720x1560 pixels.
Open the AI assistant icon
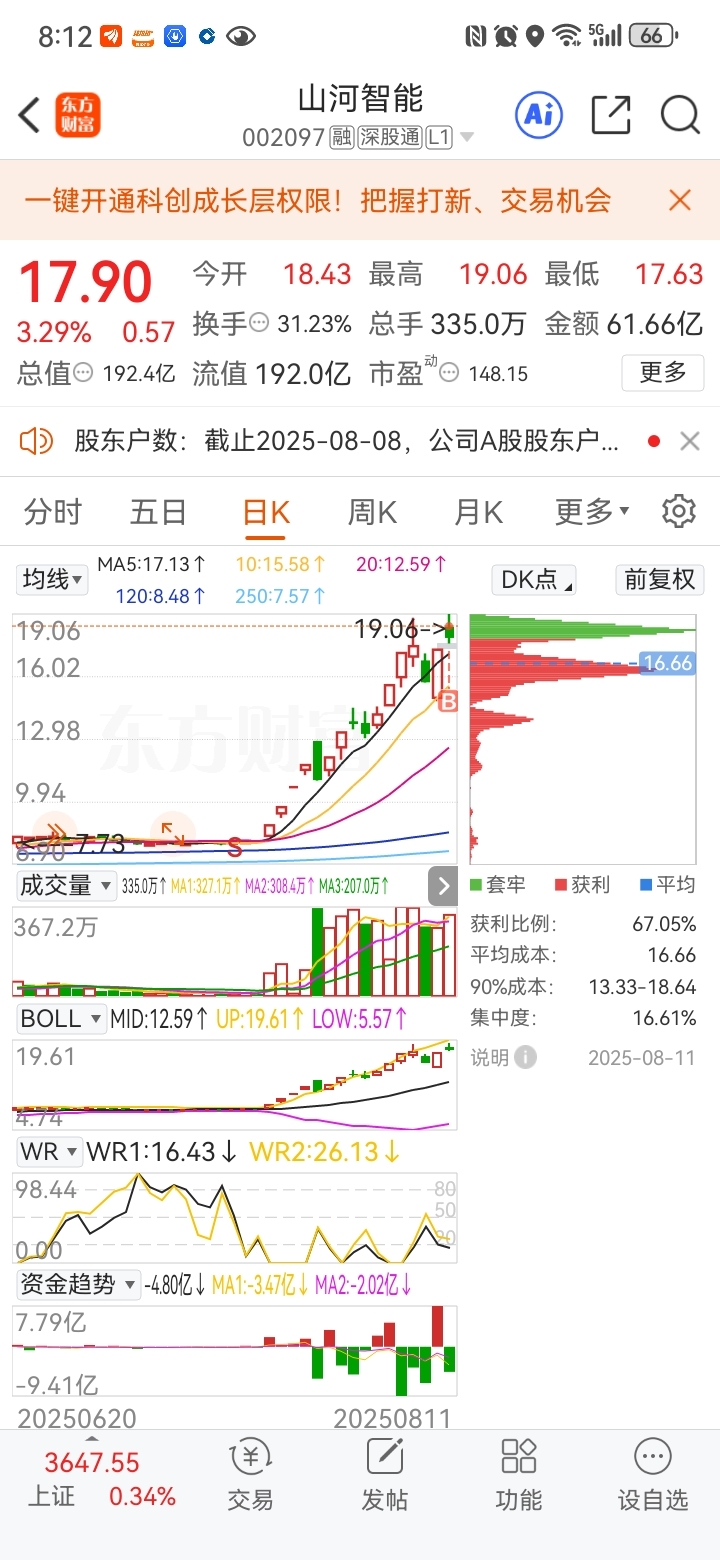539,115
